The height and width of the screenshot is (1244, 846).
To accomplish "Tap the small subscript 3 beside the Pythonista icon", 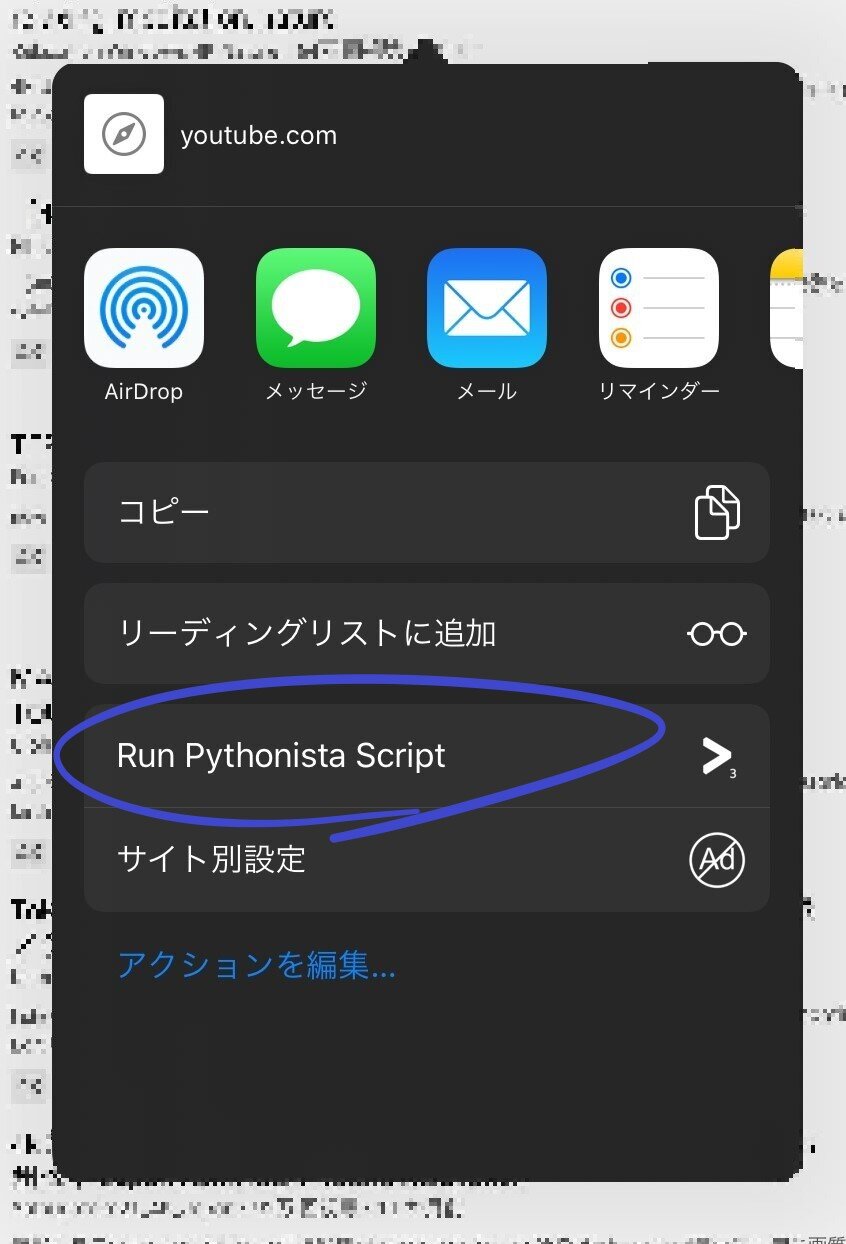I will coord(731,772).
